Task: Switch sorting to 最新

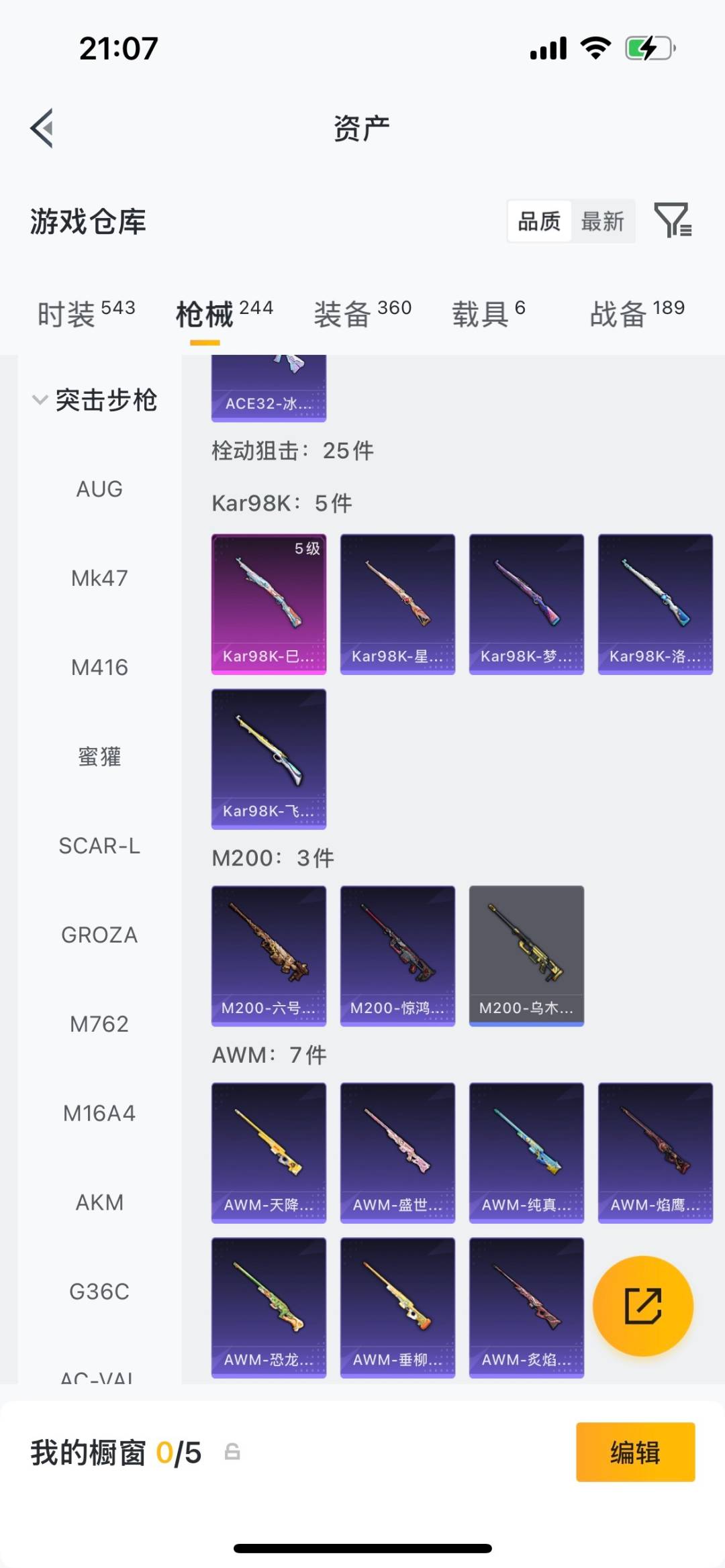Action: [x=603, y=221]
